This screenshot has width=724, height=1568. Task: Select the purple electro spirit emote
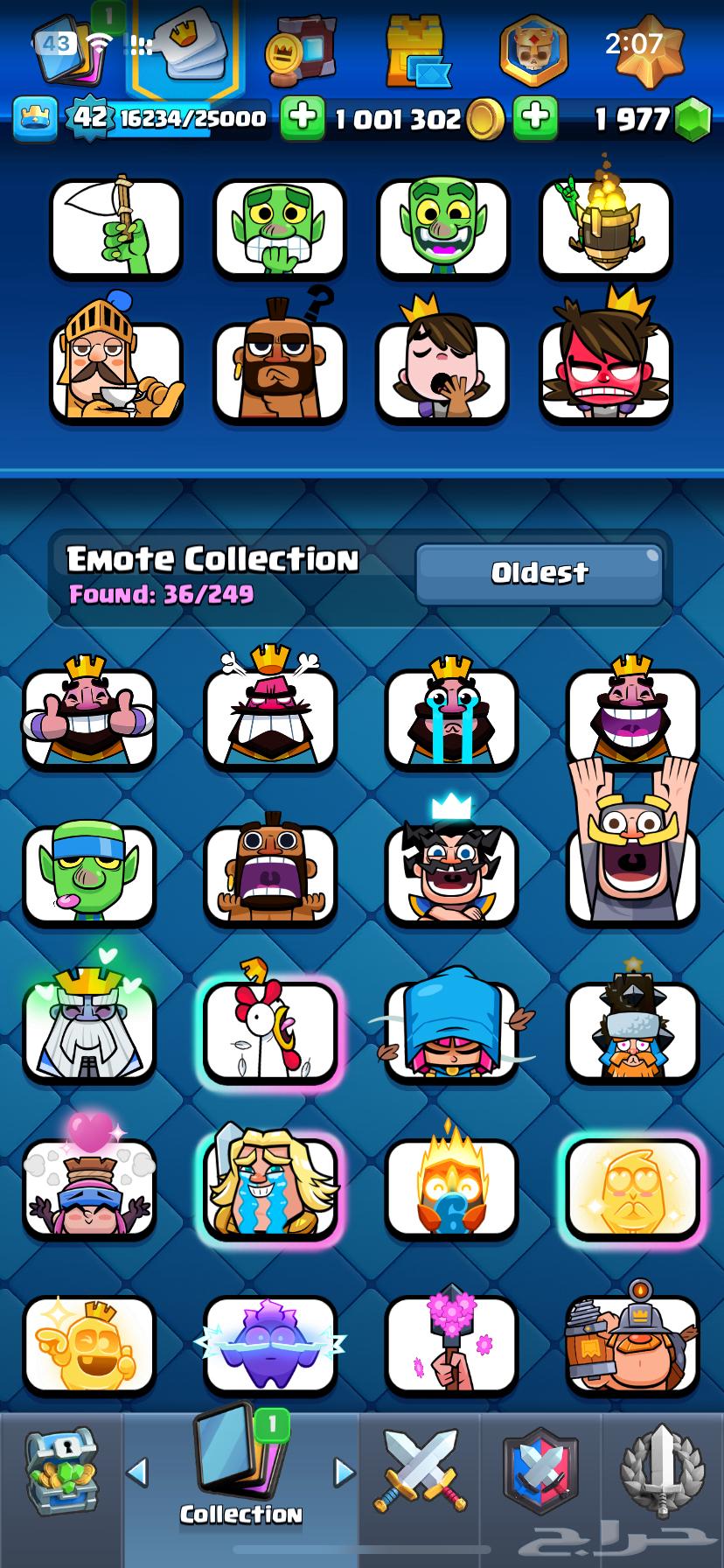point(269,1346)
